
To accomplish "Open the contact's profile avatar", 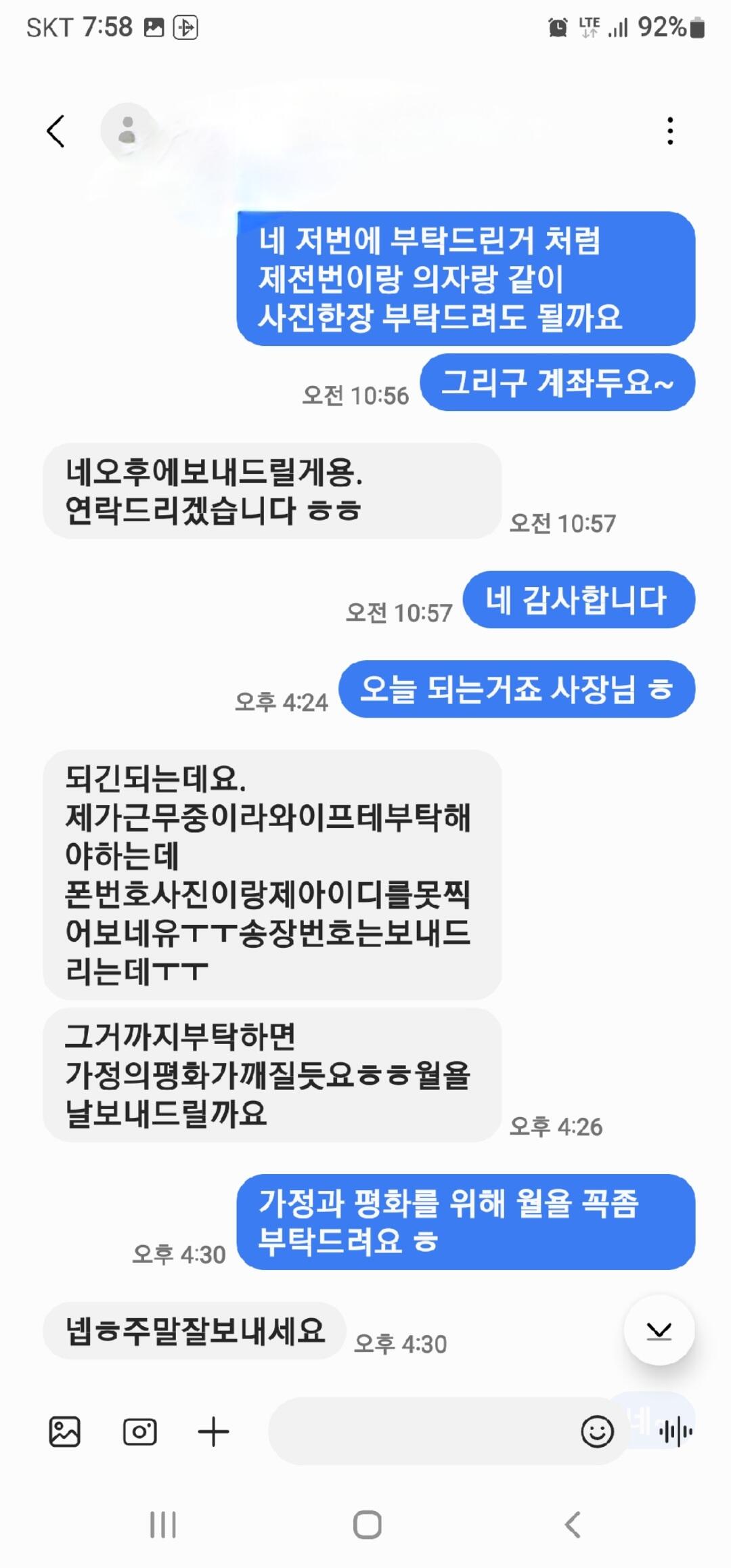I will [x=127, y=130].
